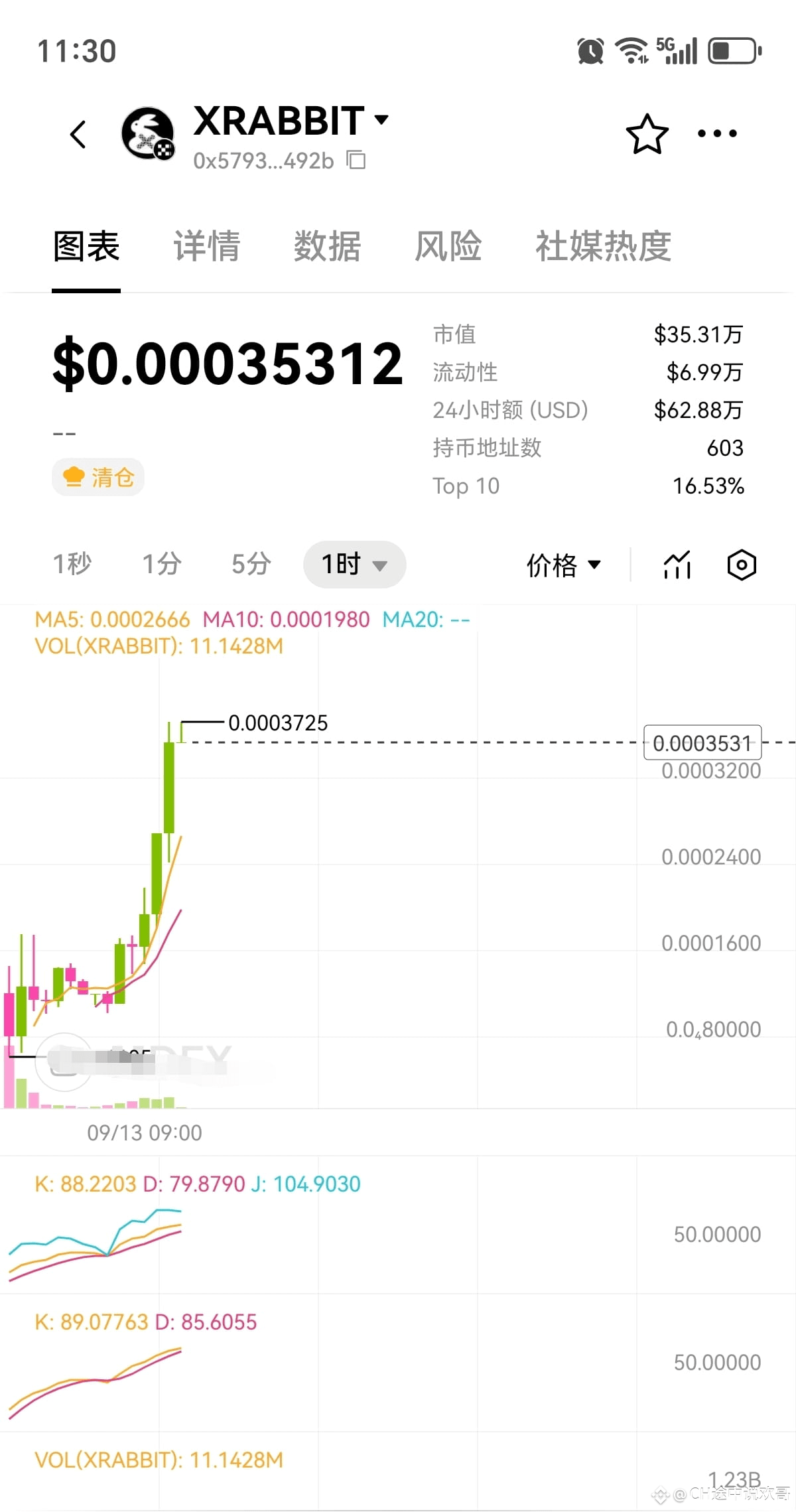Open the chart indicators icon
This screenshot has width=796, height=1512.
677,565
